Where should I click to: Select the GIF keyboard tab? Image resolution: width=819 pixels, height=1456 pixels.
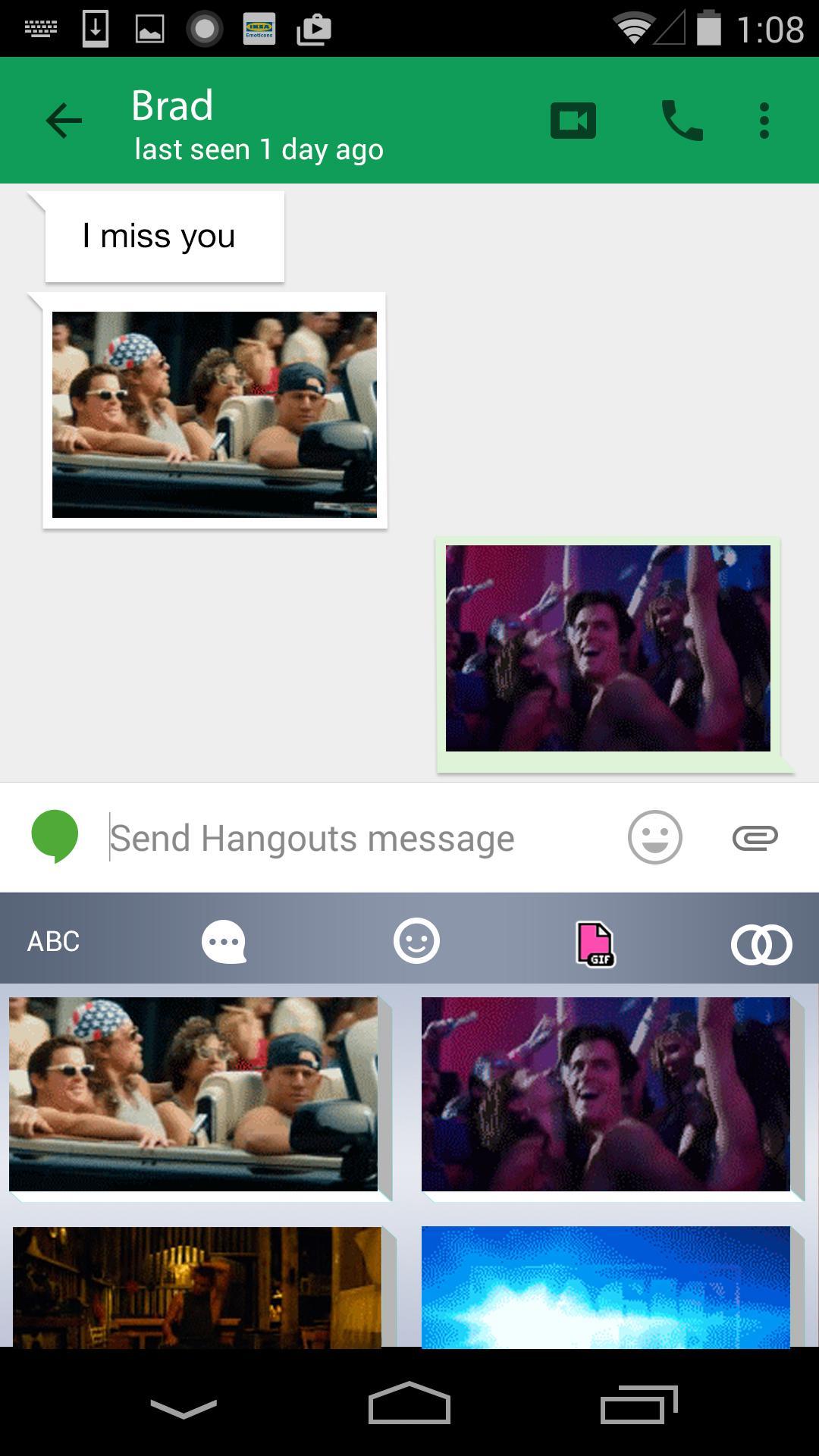[595, 943]
